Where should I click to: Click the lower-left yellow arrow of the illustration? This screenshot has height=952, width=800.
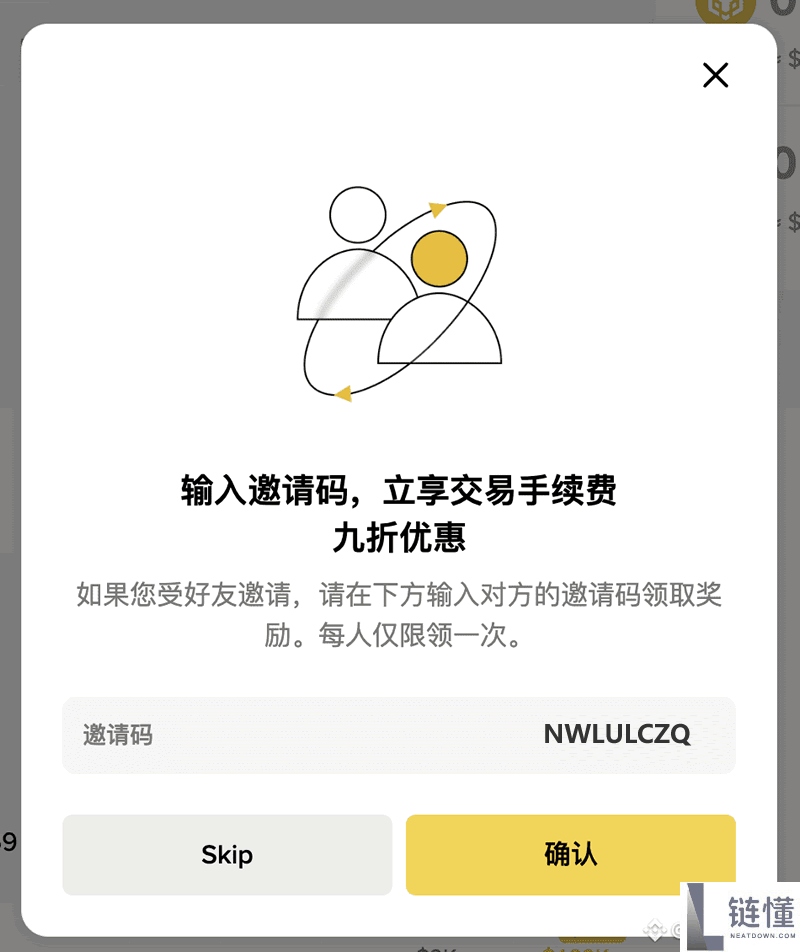pos(345,394)
